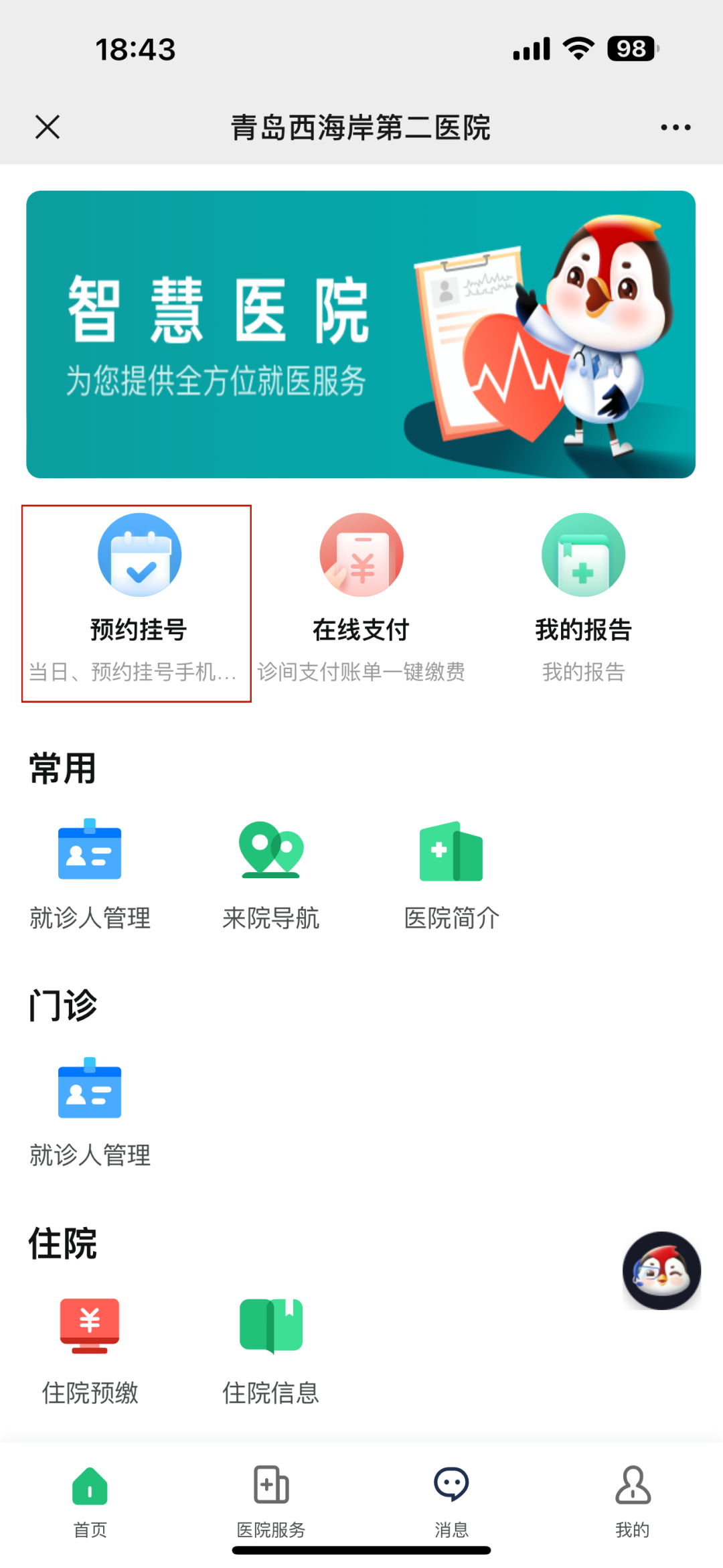Open 住院预缴 inpatient prepayment
Viewport: 723px width, 1568px height.
90,1349
